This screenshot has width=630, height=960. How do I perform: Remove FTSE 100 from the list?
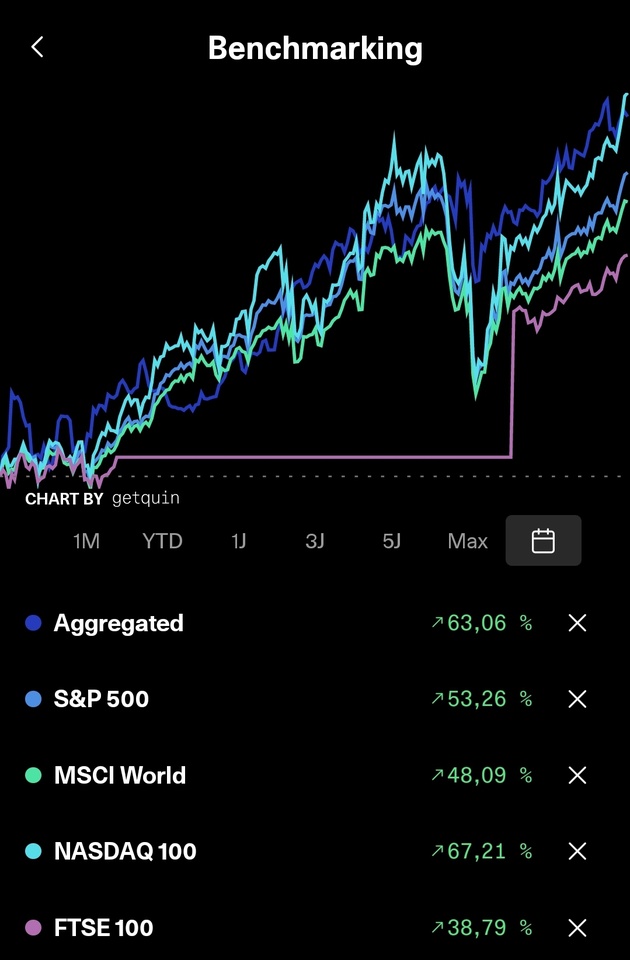click(x=577, y=927)
